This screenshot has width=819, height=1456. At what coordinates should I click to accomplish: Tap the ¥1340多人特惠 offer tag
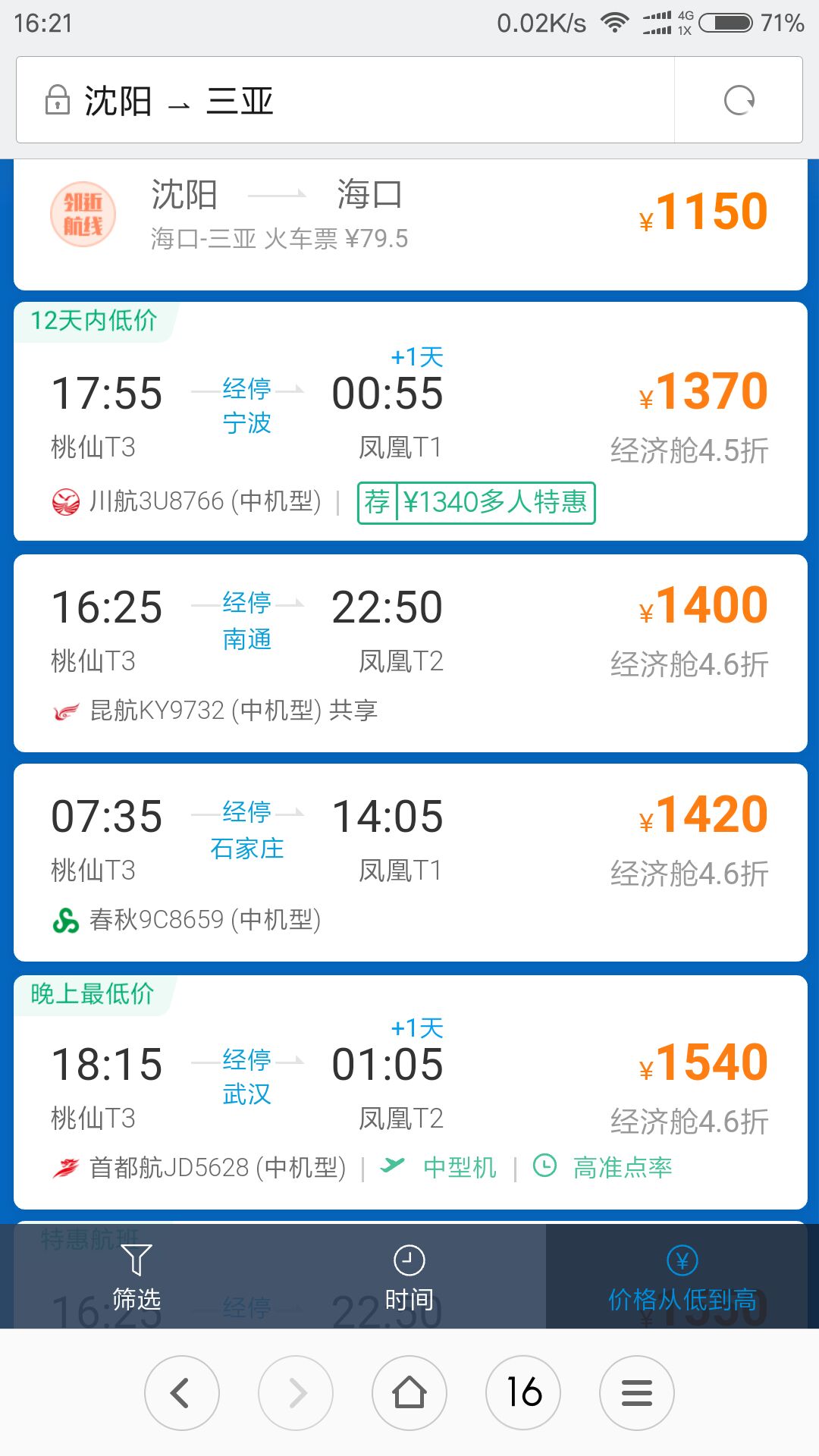click(476, 503)
